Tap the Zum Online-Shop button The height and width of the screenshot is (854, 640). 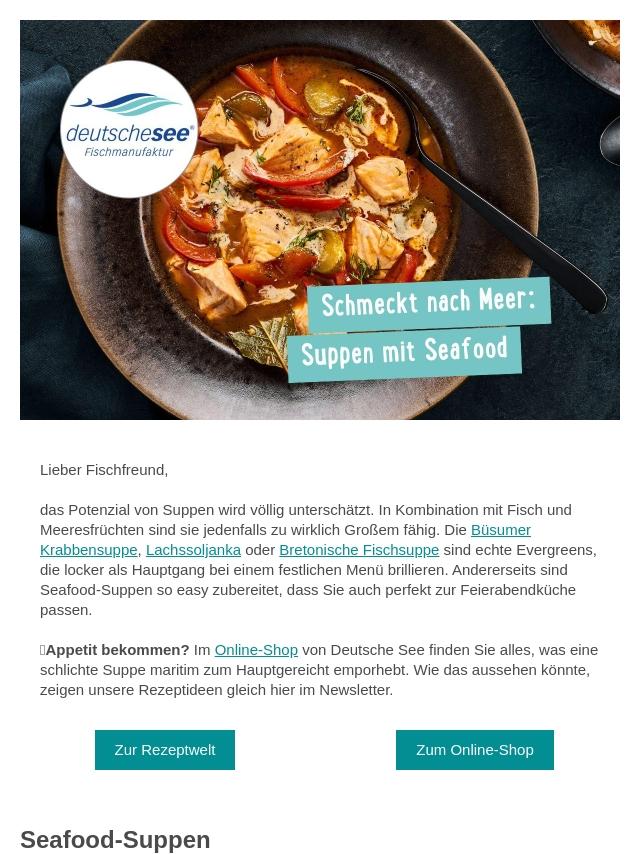[x=474, y=750]
